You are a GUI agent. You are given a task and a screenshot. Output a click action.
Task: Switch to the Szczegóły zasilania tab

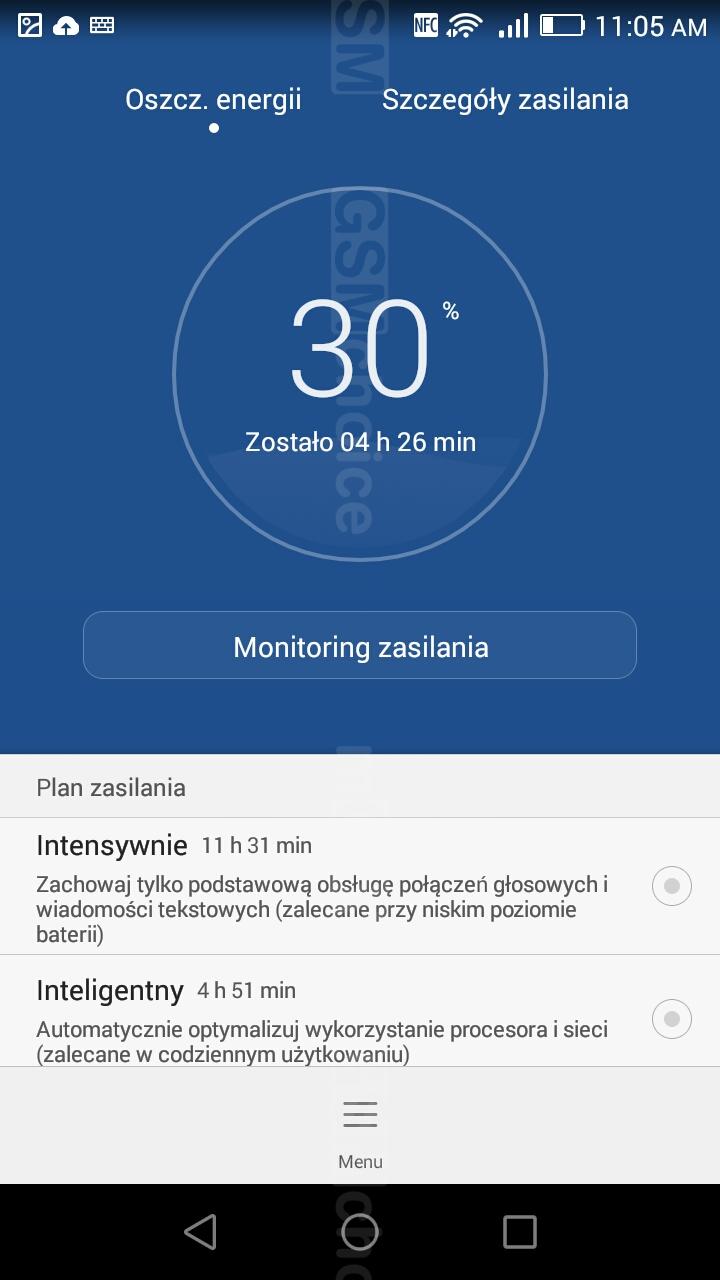(505, 100)
